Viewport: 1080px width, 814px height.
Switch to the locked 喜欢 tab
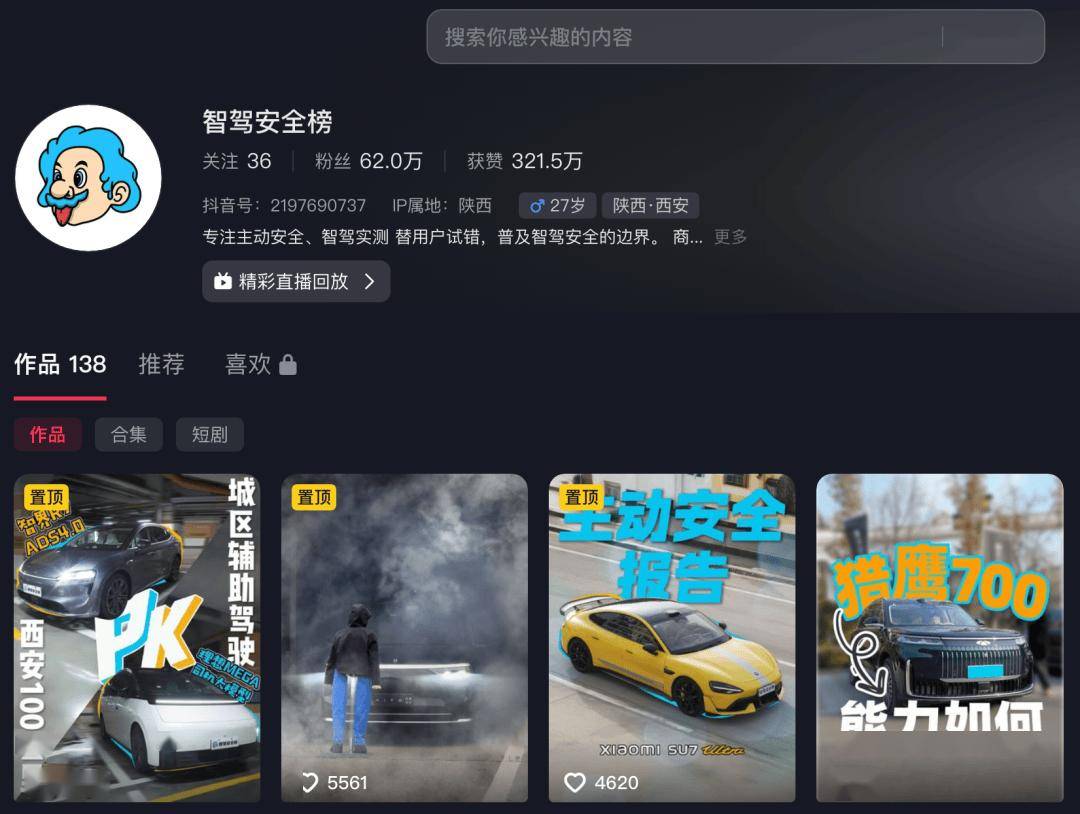[260, 364]
